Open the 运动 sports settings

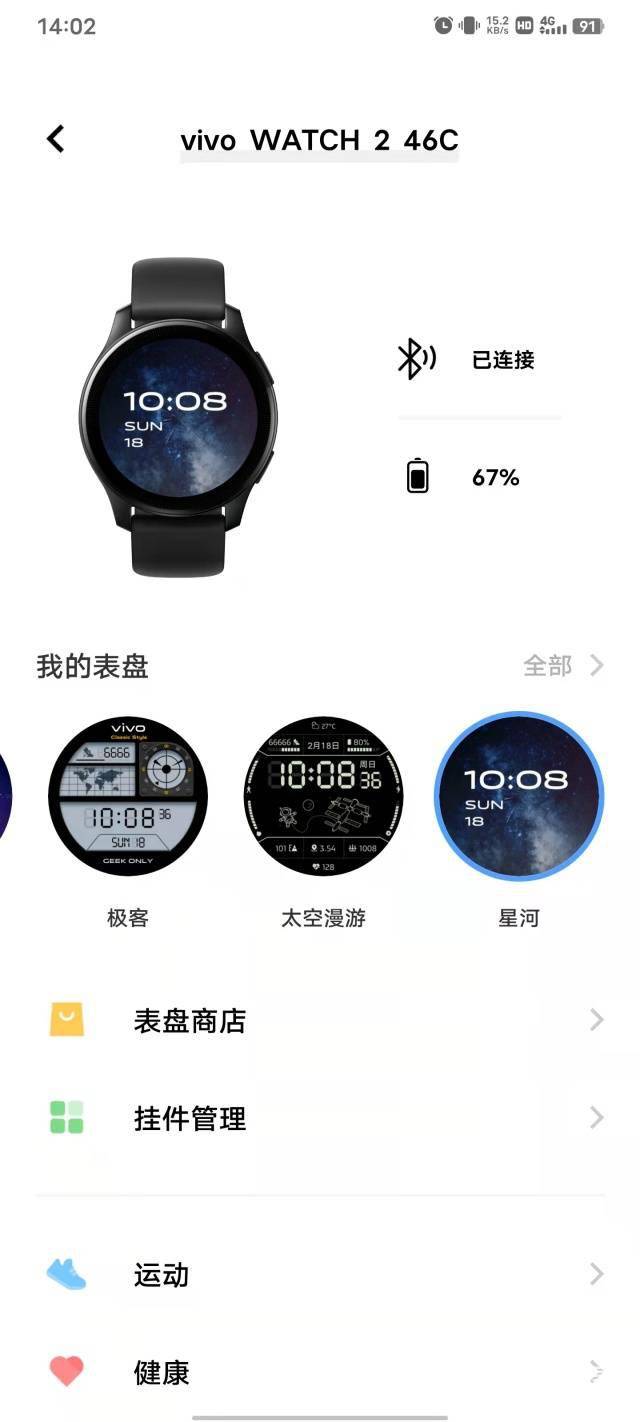pyautogui.click(x=320, y=1274)
